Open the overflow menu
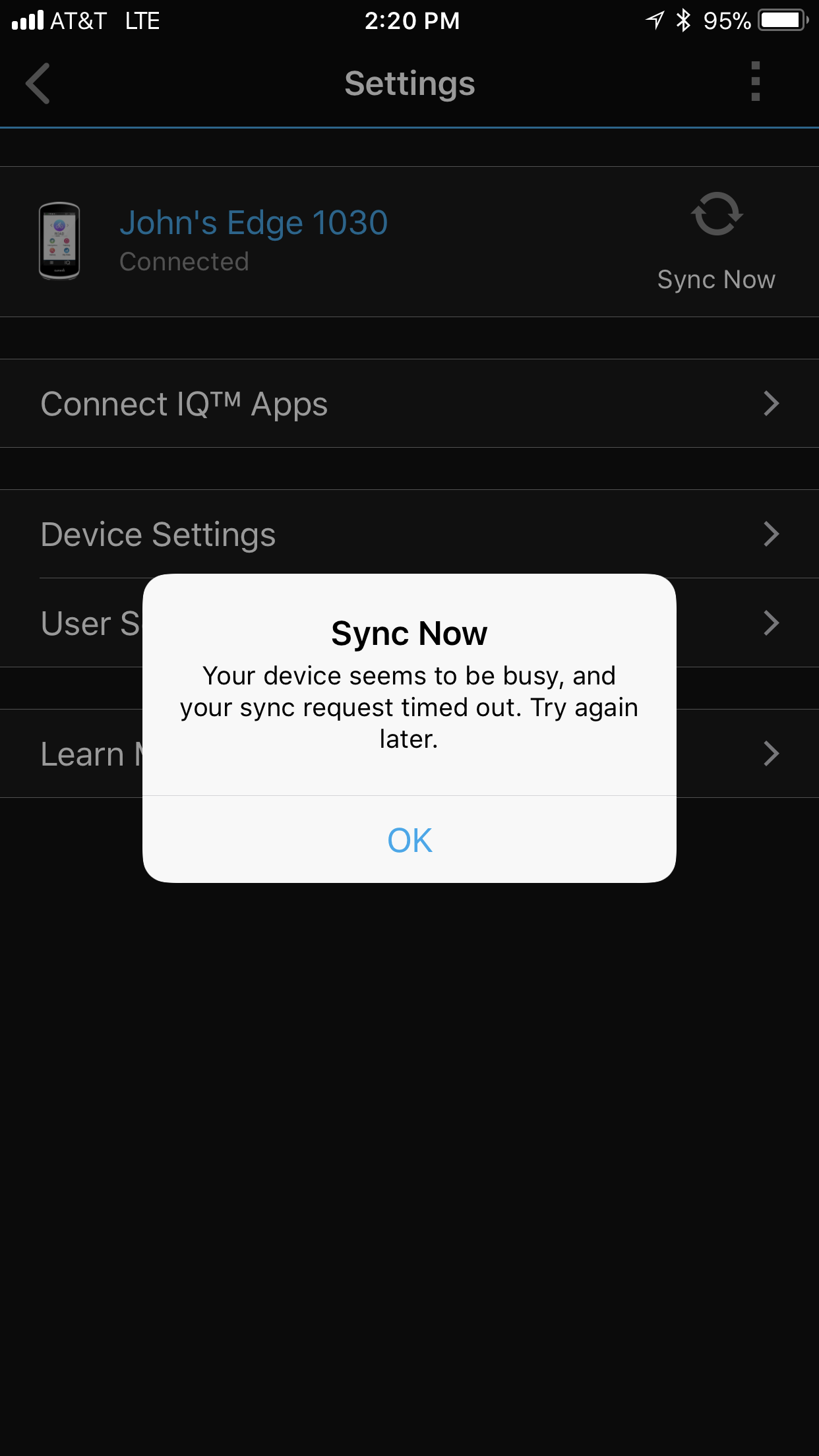 755,82
